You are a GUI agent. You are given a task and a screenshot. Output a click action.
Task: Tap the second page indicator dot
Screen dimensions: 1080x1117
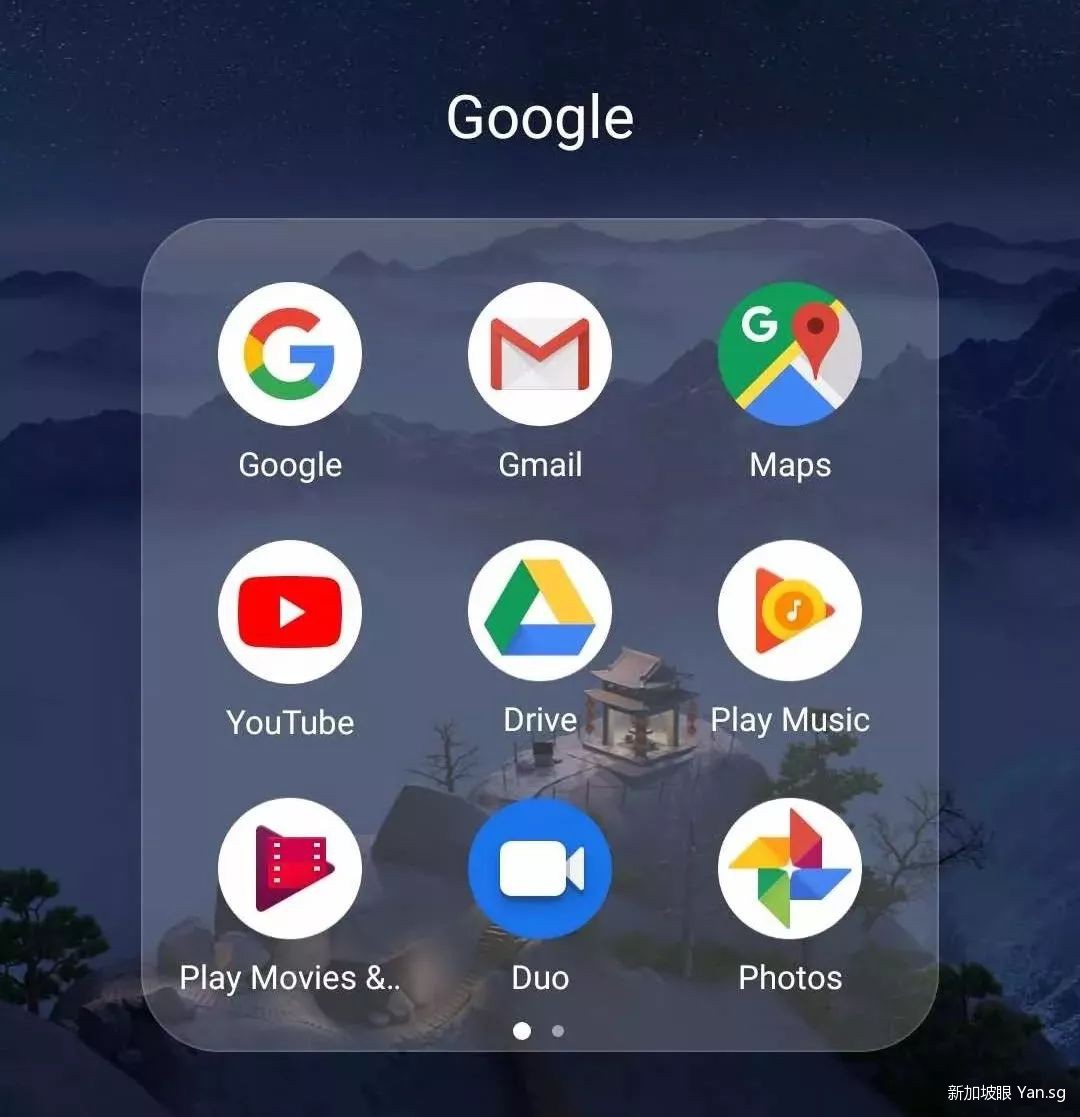[558, 1031]
